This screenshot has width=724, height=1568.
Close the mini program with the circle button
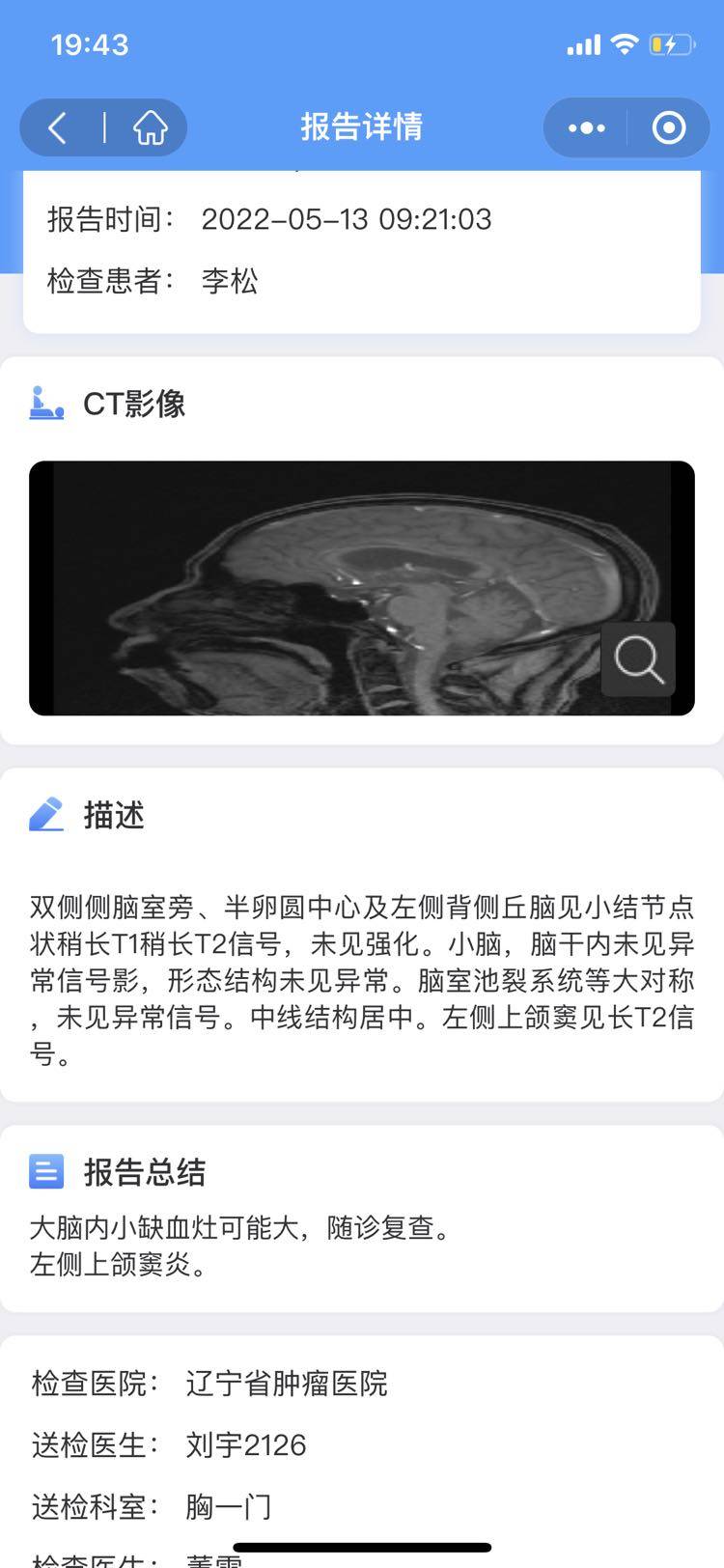(669, 127)
